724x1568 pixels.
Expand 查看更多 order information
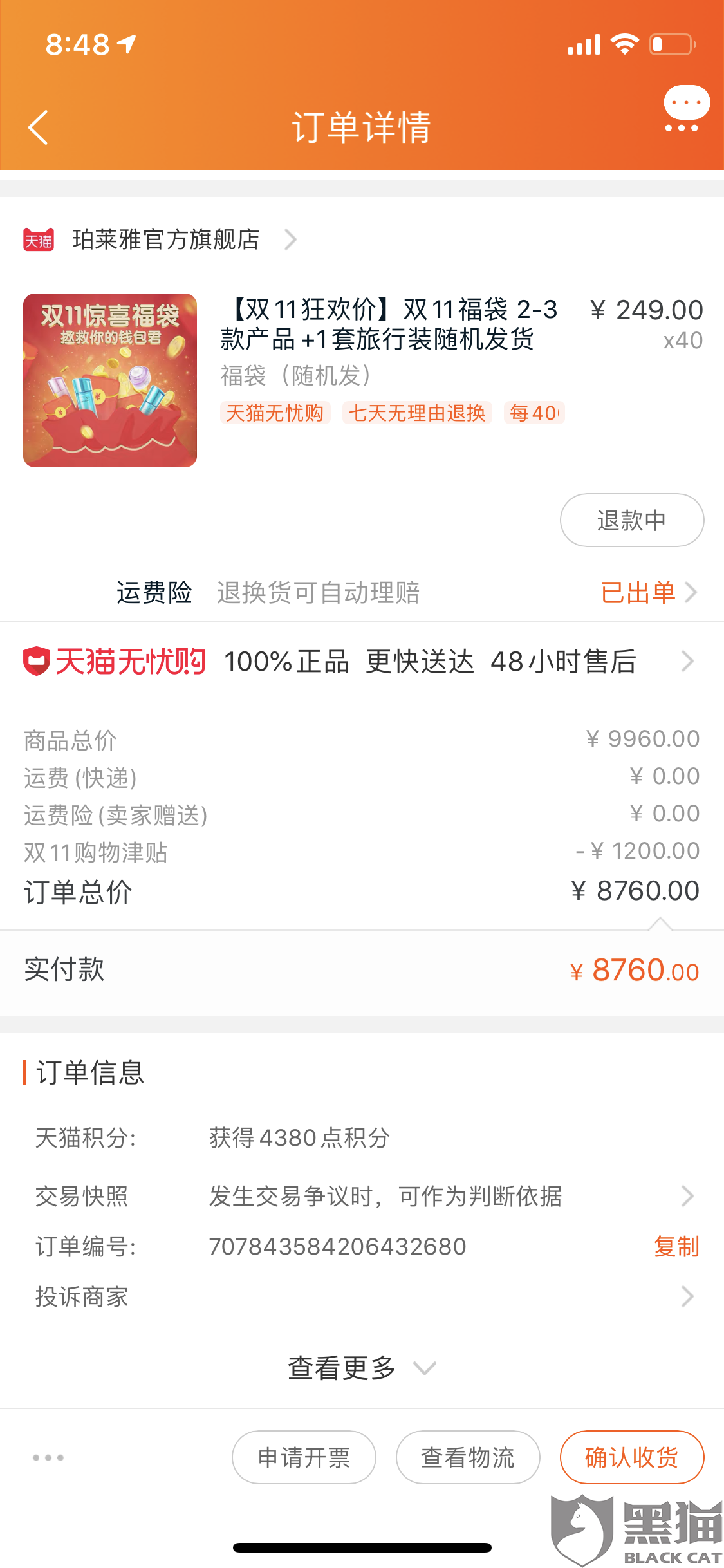360,1368
